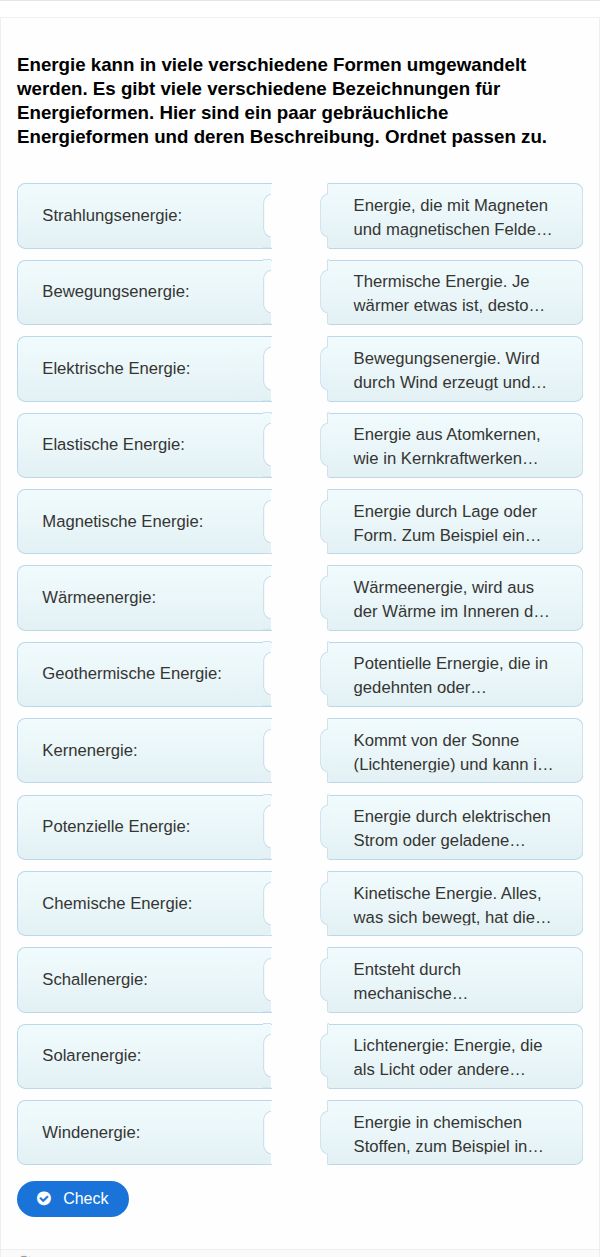Pick the Potenzielle Energie card
The image size is (600, 1257).
145,827
